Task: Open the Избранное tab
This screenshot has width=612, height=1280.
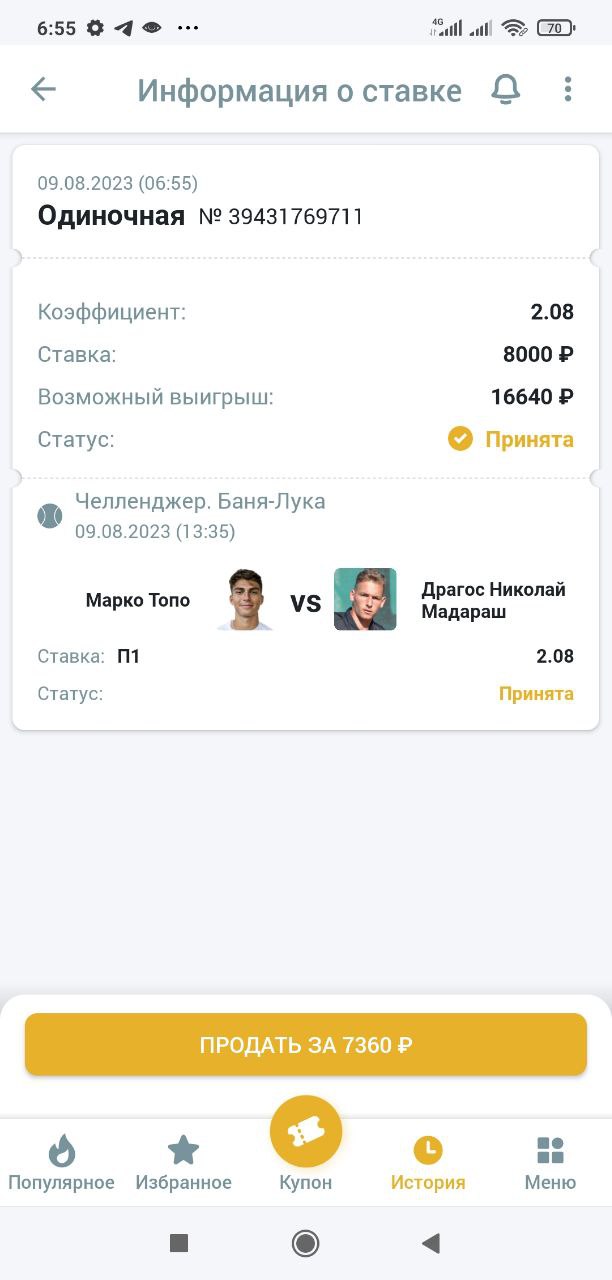Action: [x=183, y=1163]
